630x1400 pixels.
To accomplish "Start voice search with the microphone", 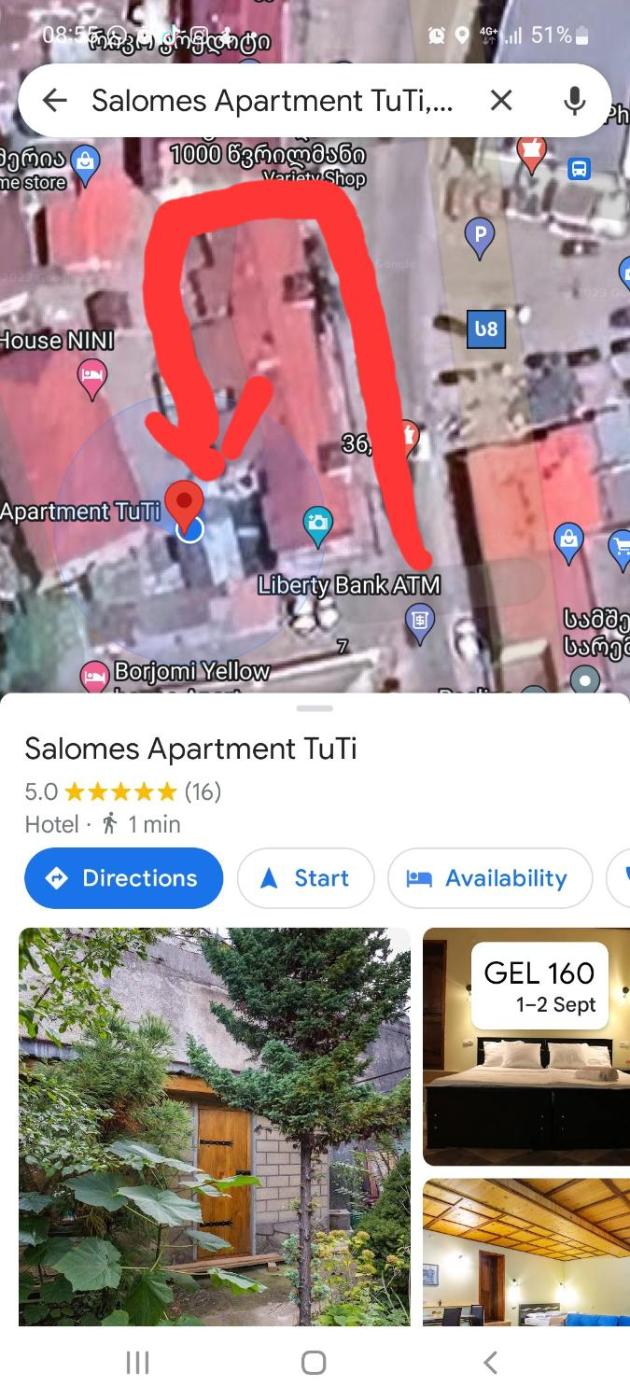I will coord(574,100).
